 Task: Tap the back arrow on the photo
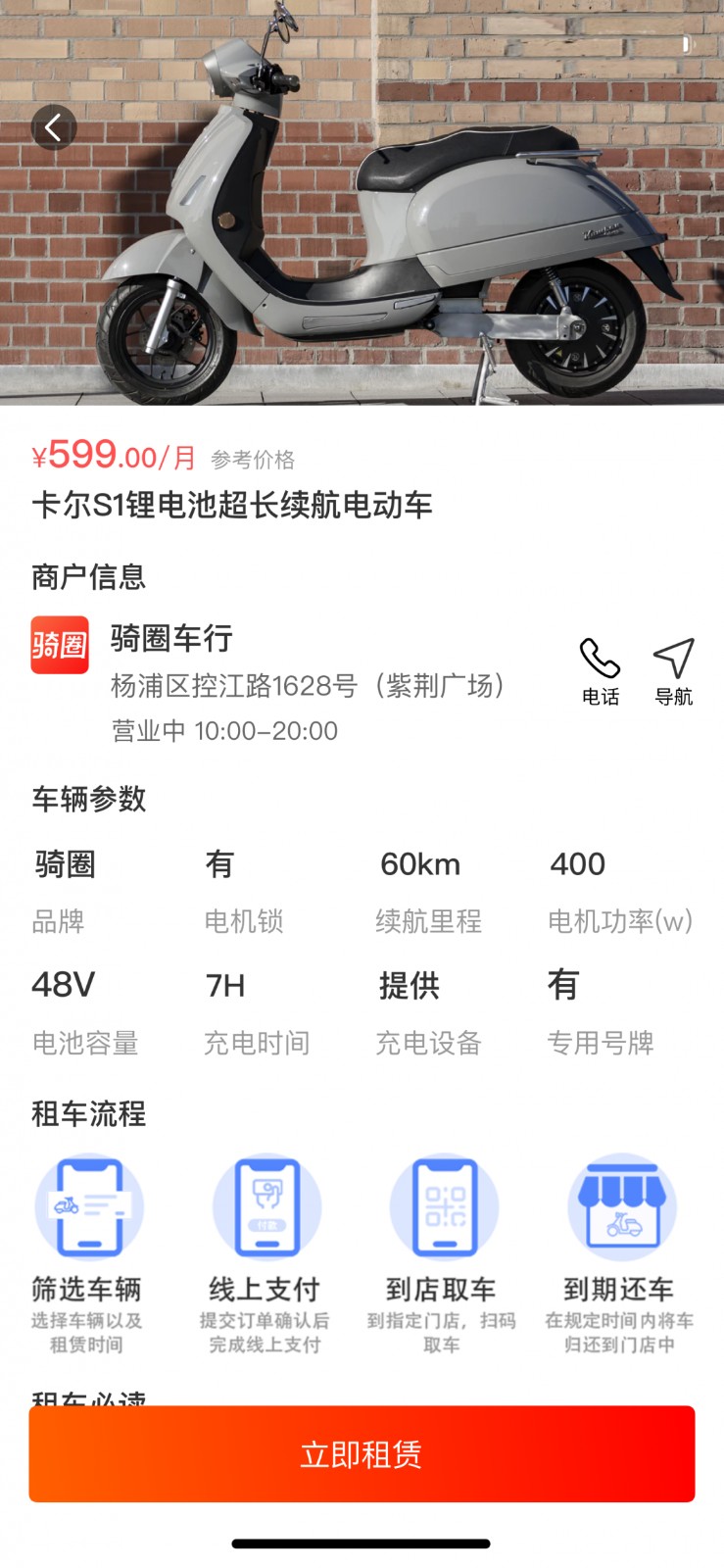pos(54,126)
